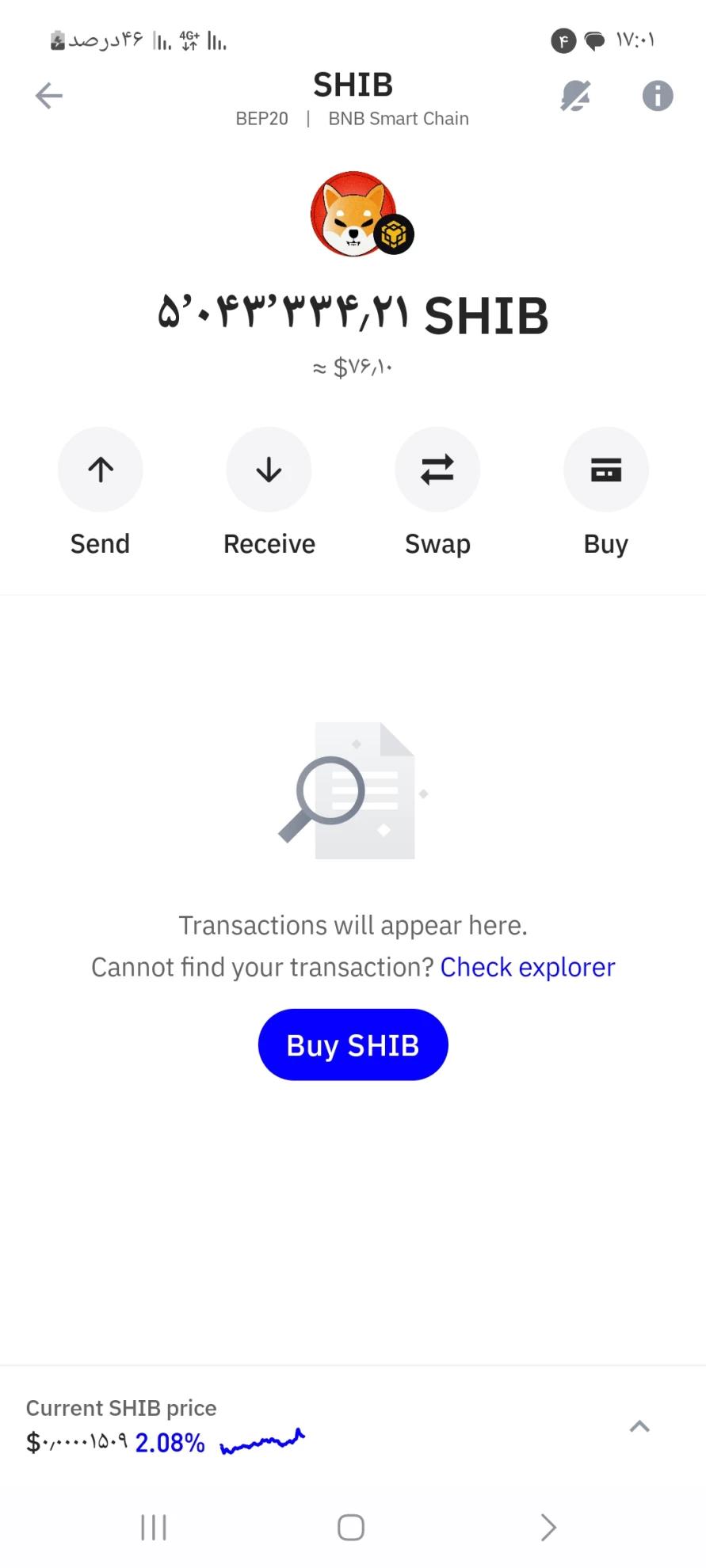The height and width of the screenshot is (1568, 706).
Task: Toggle the muted price alert bell
Action: pos(575,97)
